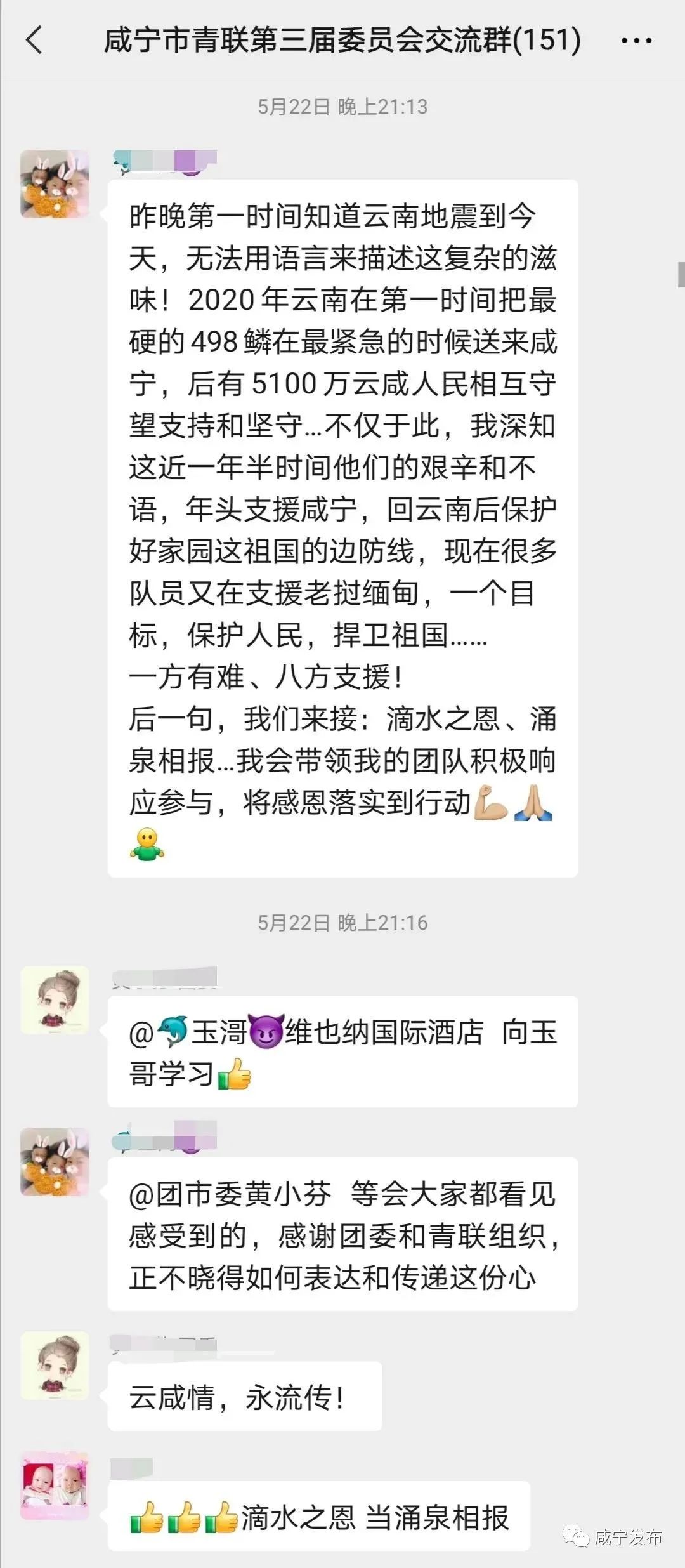Open sender avatar beside the Yunnan earthquake message
The height and width of the screenshot is (1568, 685).
[55, 184]
